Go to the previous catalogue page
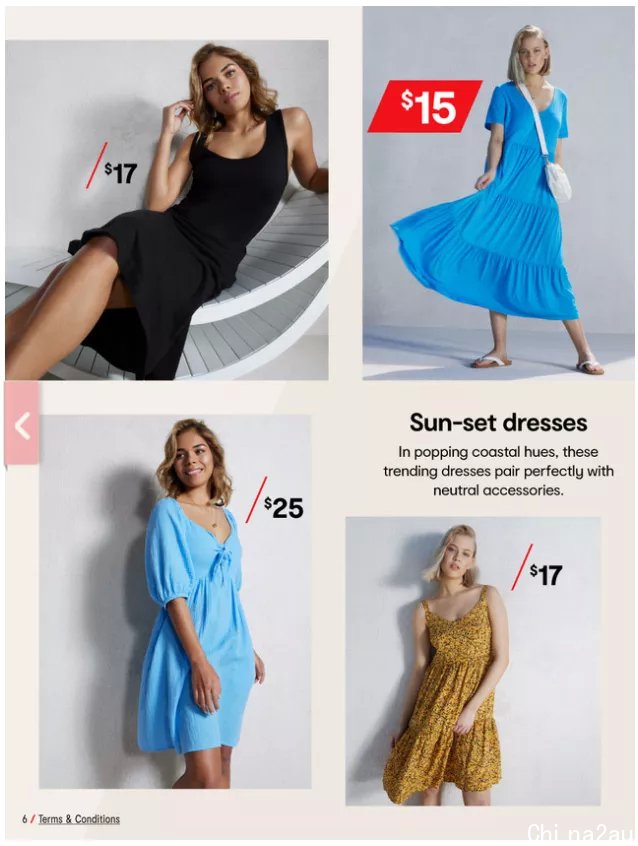Image resolution: width=638 pixels, height=846 pixels. 22,426
